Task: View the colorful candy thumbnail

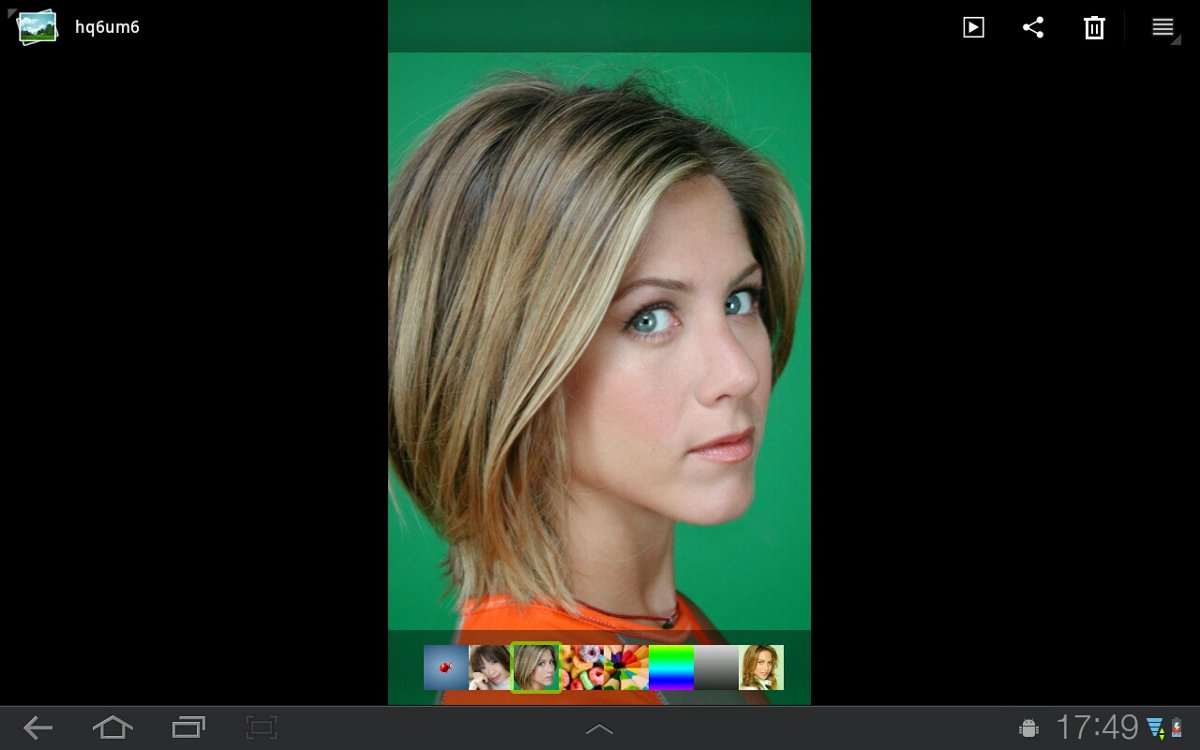Action: click(581, 668)
